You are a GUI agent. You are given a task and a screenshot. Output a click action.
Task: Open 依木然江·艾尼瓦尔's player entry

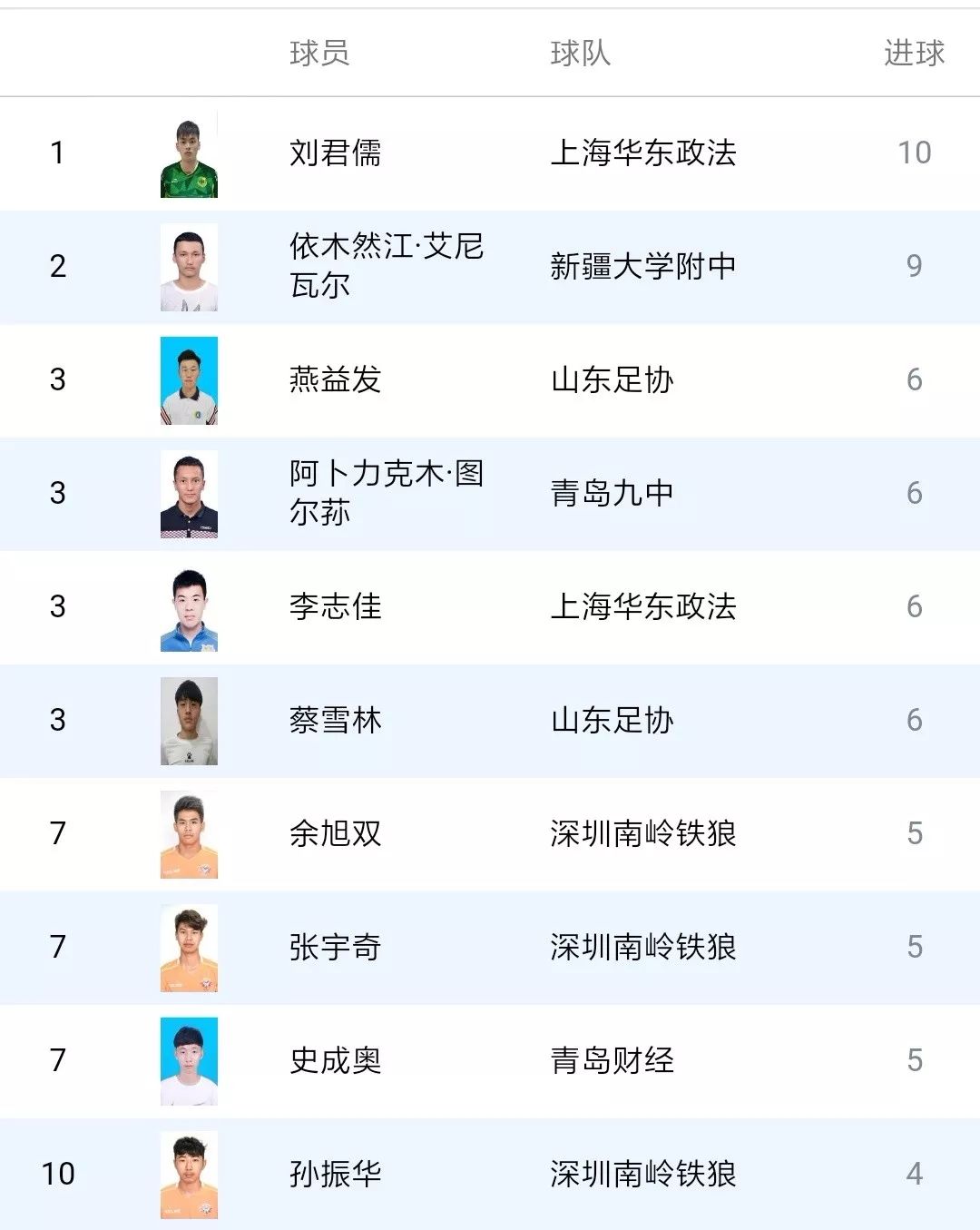point(386,266)
